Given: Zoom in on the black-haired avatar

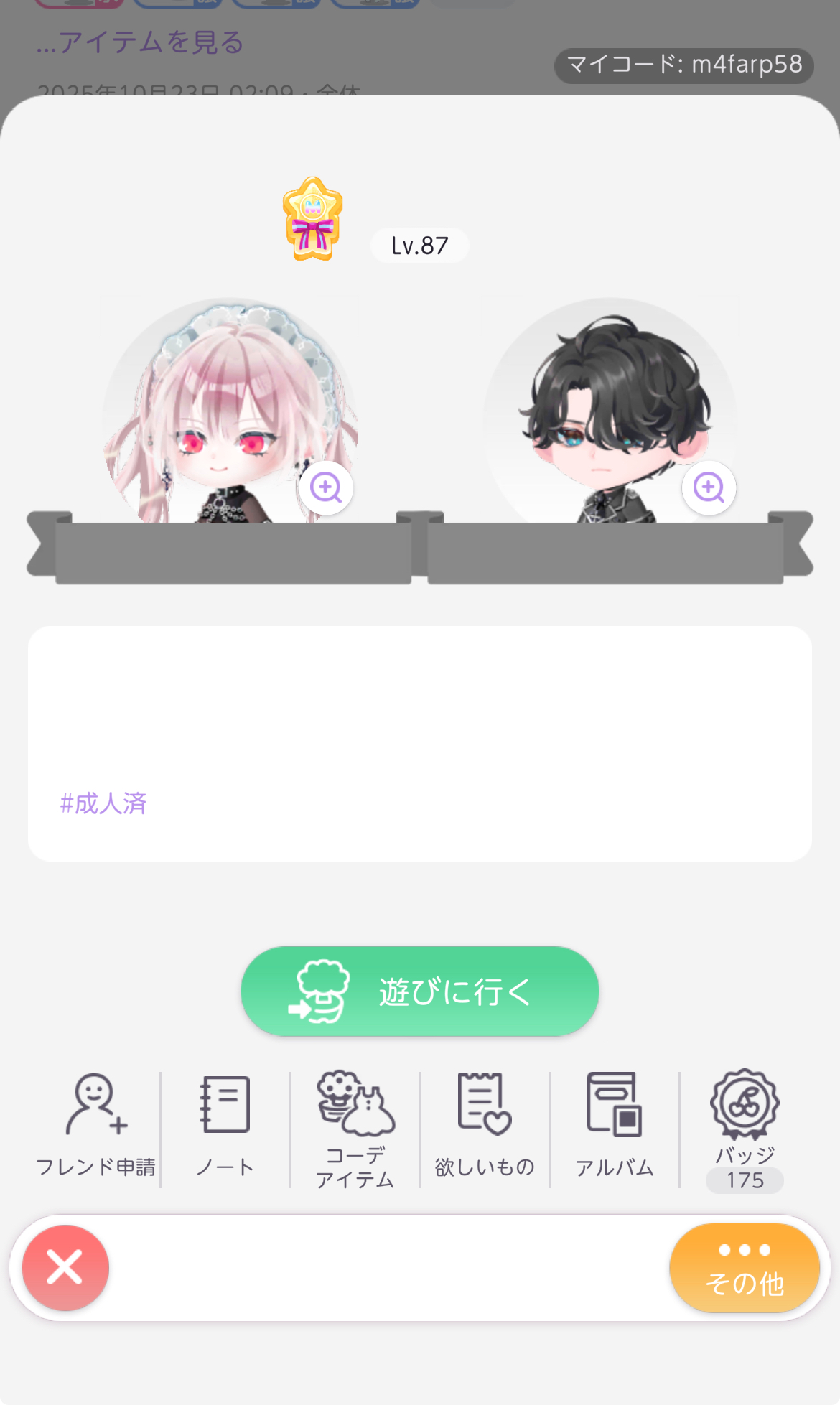Looking at the screenshot, I should (x=709, y=488).
